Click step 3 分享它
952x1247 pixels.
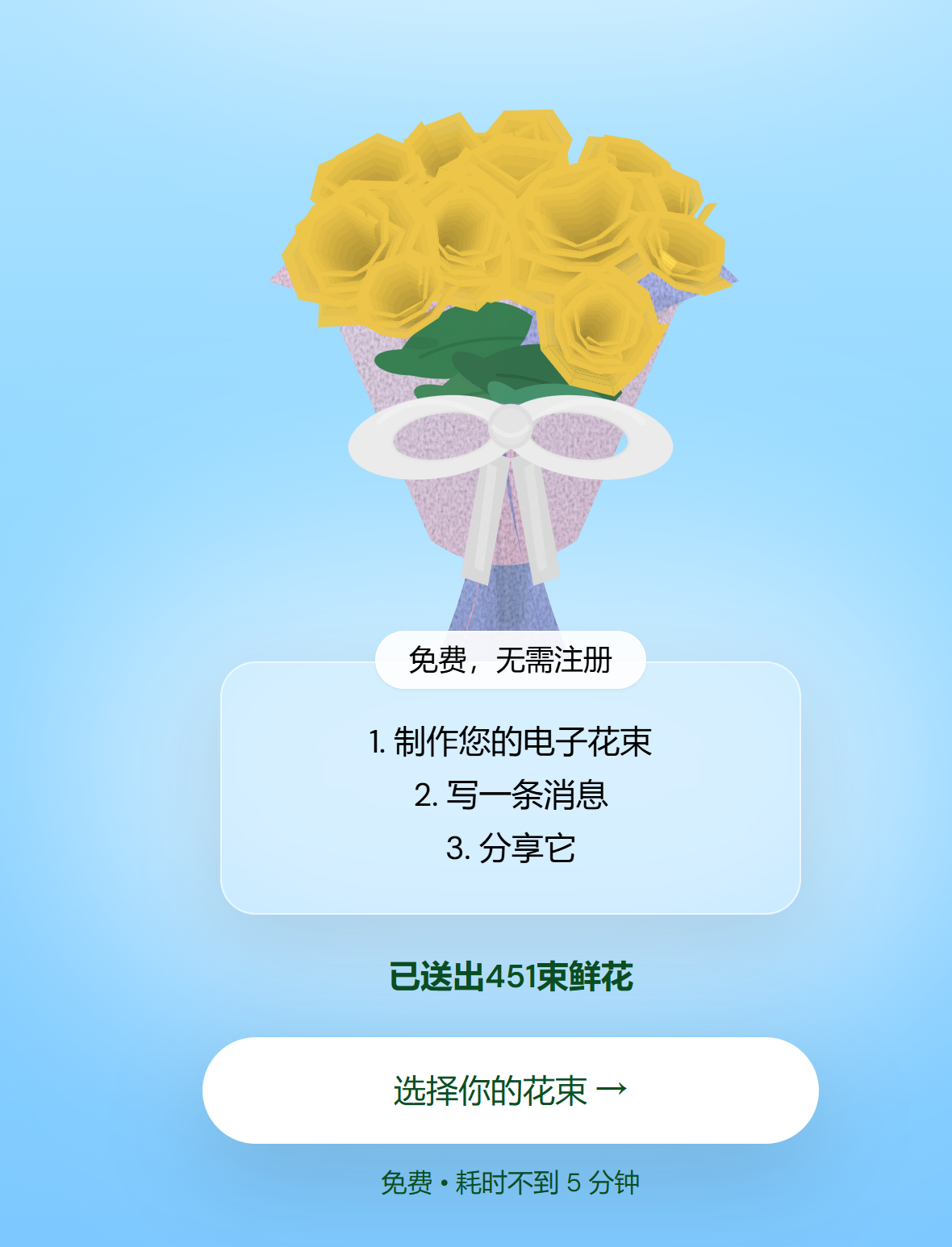coord(511,847)
